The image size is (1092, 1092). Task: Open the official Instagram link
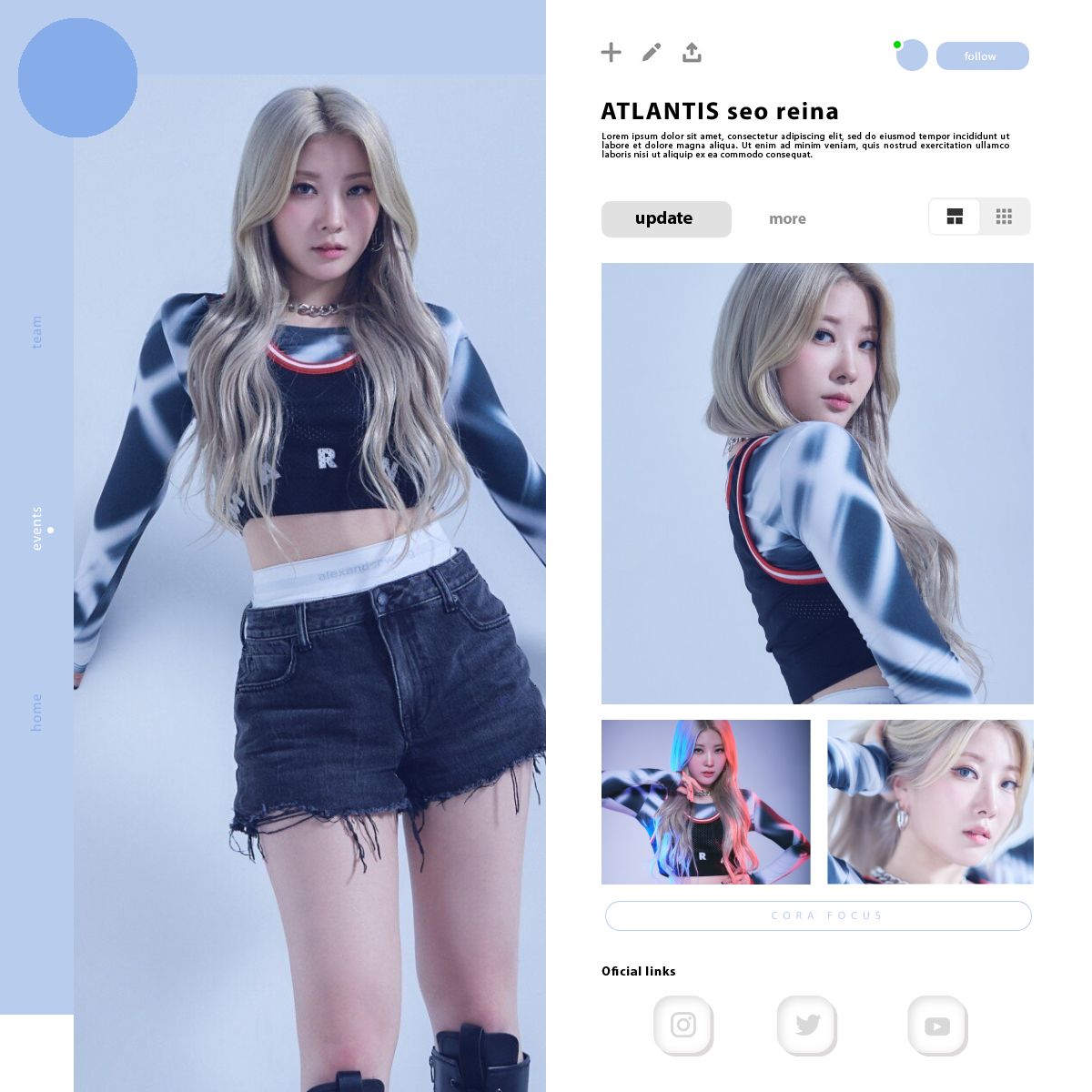click(x=683, y=1026)
